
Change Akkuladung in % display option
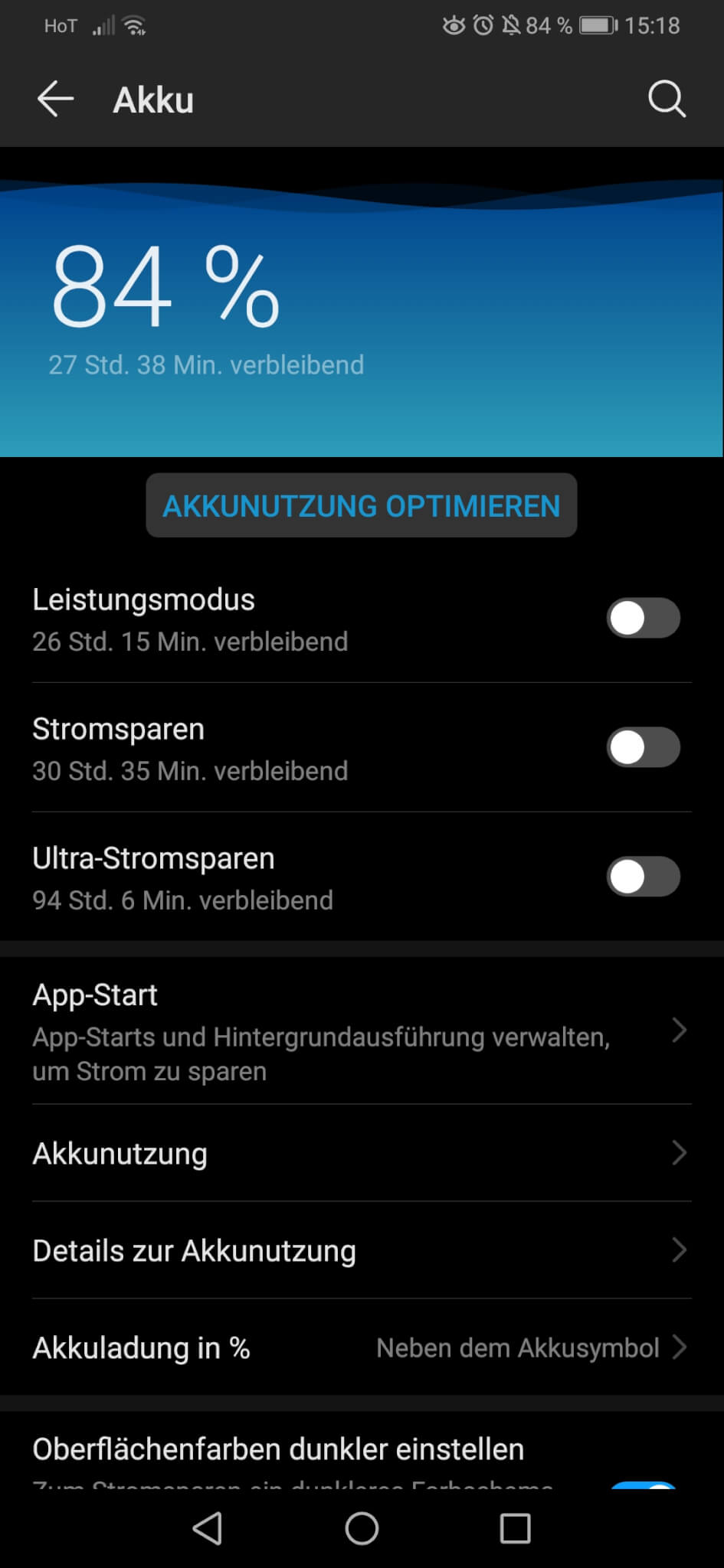pyautogui.click(x=360, y=1347)
